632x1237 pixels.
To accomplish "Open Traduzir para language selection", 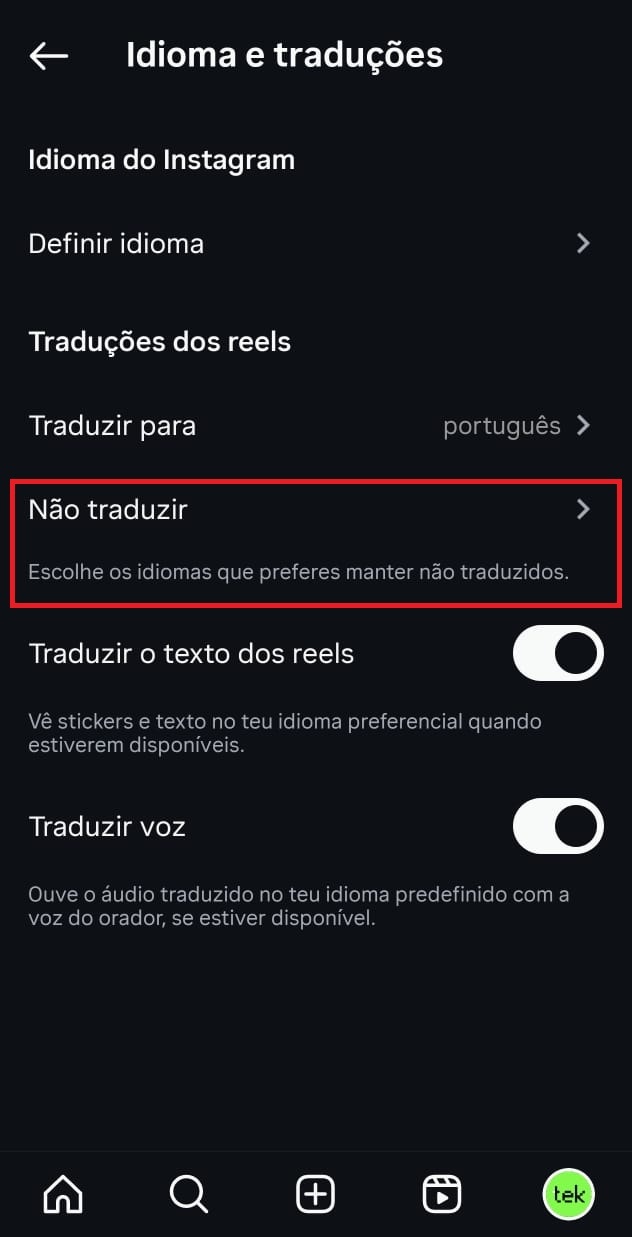I will point(310,426).
